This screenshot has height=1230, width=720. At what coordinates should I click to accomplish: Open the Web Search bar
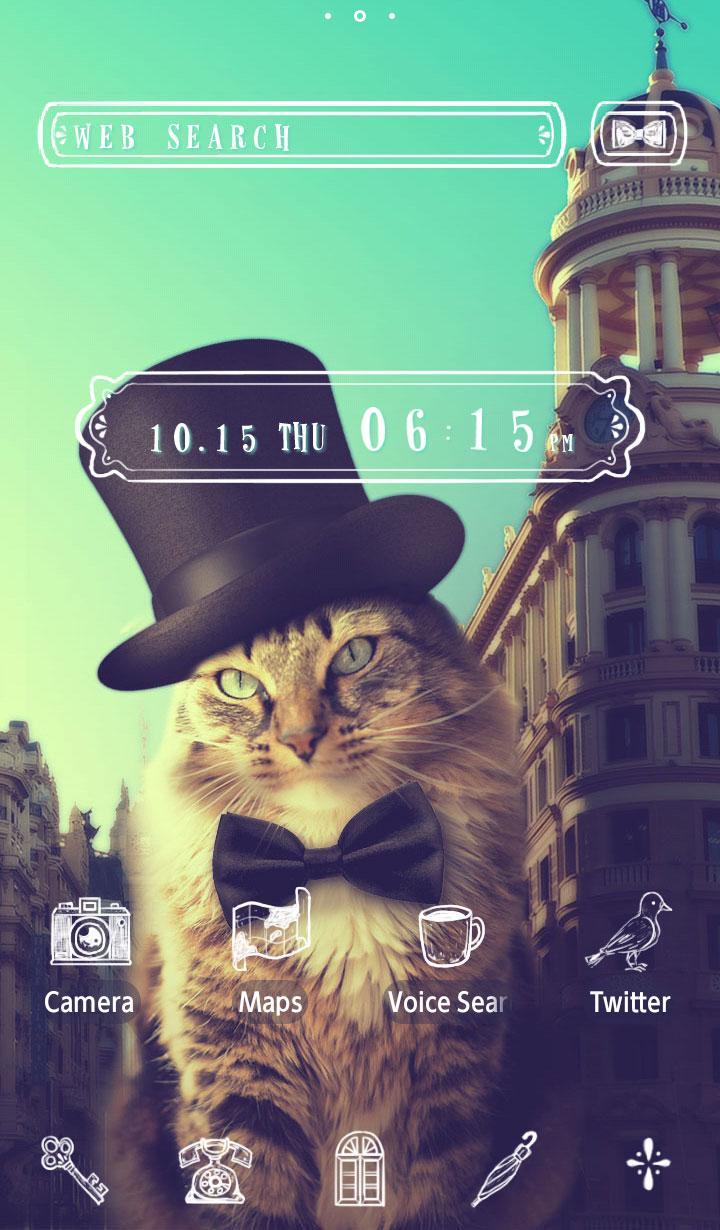pyautogui.click(x=302, y=135)
